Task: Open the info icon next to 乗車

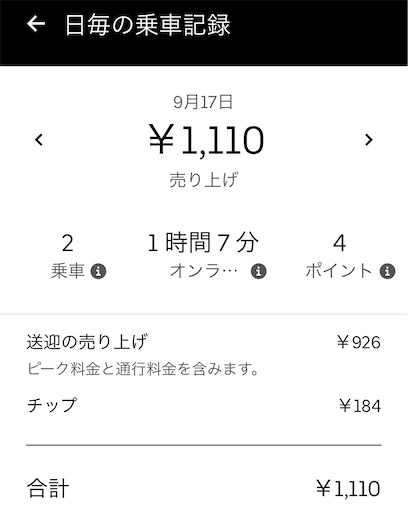Action: 98,271
